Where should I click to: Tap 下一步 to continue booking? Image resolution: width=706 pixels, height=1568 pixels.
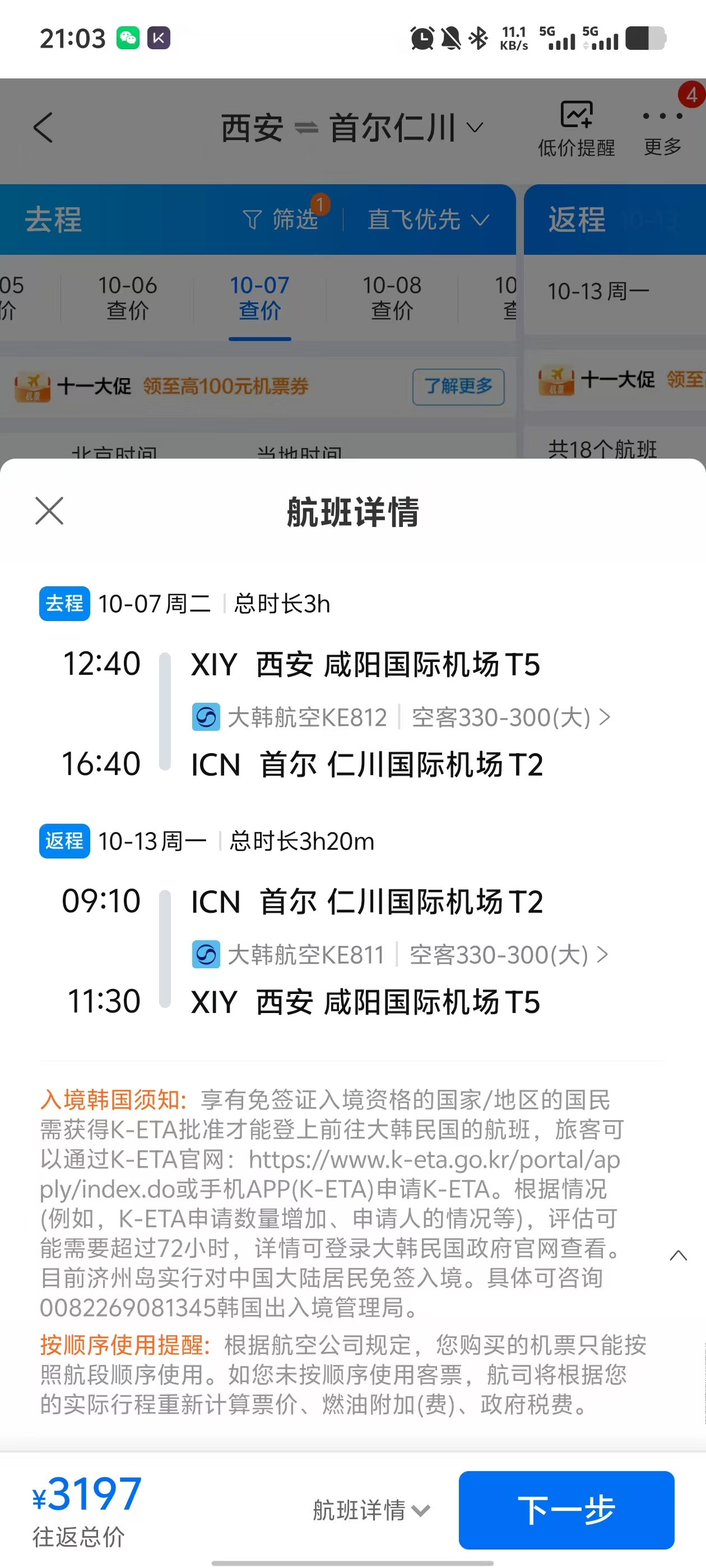(566, 1510)
